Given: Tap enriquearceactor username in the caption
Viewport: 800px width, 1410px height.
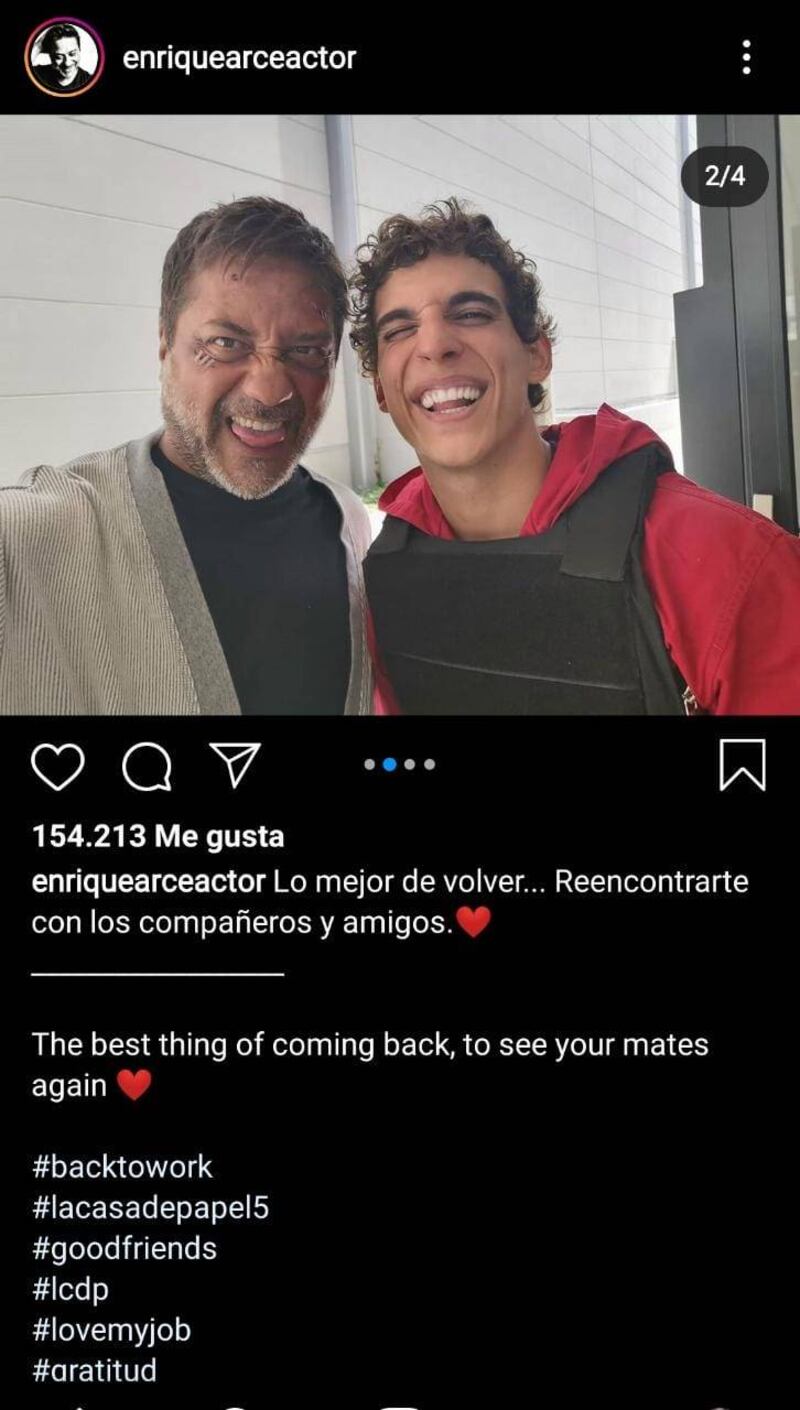Looking at the screenshot, I should coord(148,882).
